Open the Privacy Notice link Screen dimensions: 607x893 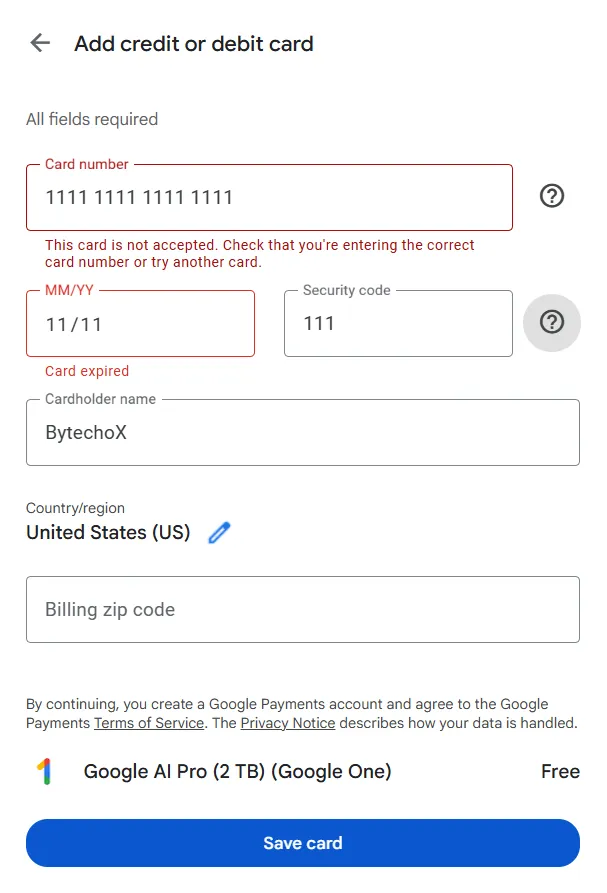click(x=288, y=723)
